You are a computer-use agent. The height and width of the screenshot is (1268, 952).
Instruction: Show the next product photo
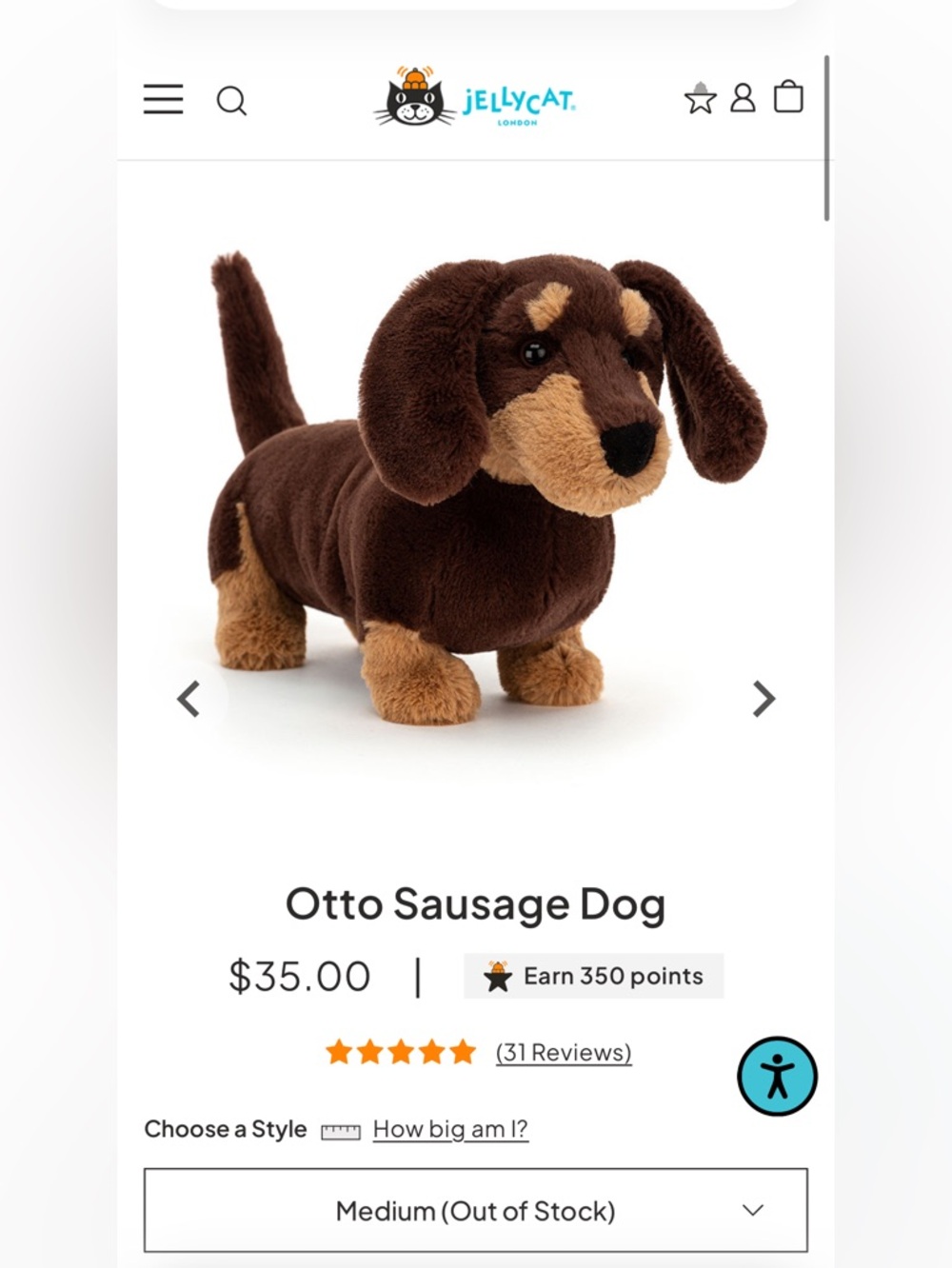tap(763, 700)
